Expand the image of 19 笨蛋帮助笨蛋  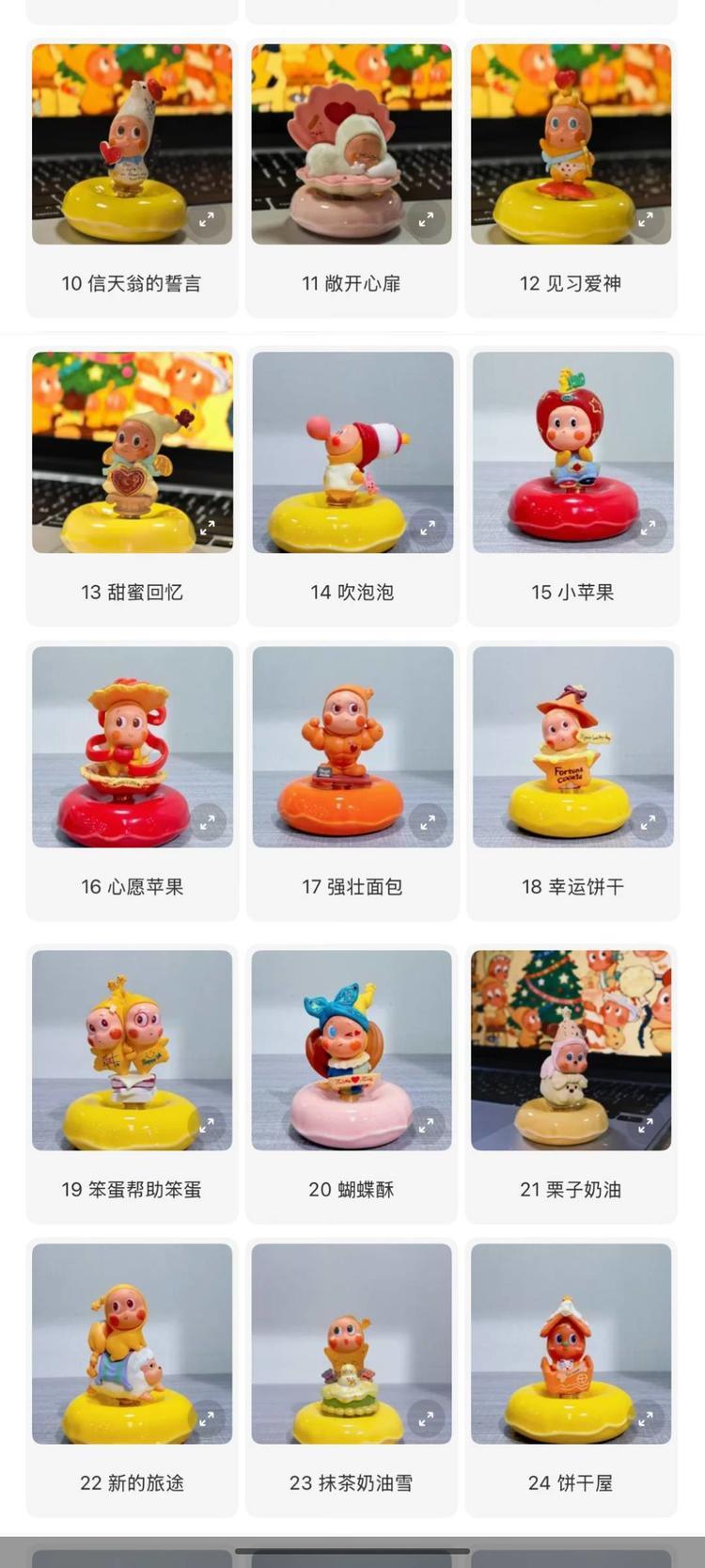pyautogui.click(x=207, y=1125)
